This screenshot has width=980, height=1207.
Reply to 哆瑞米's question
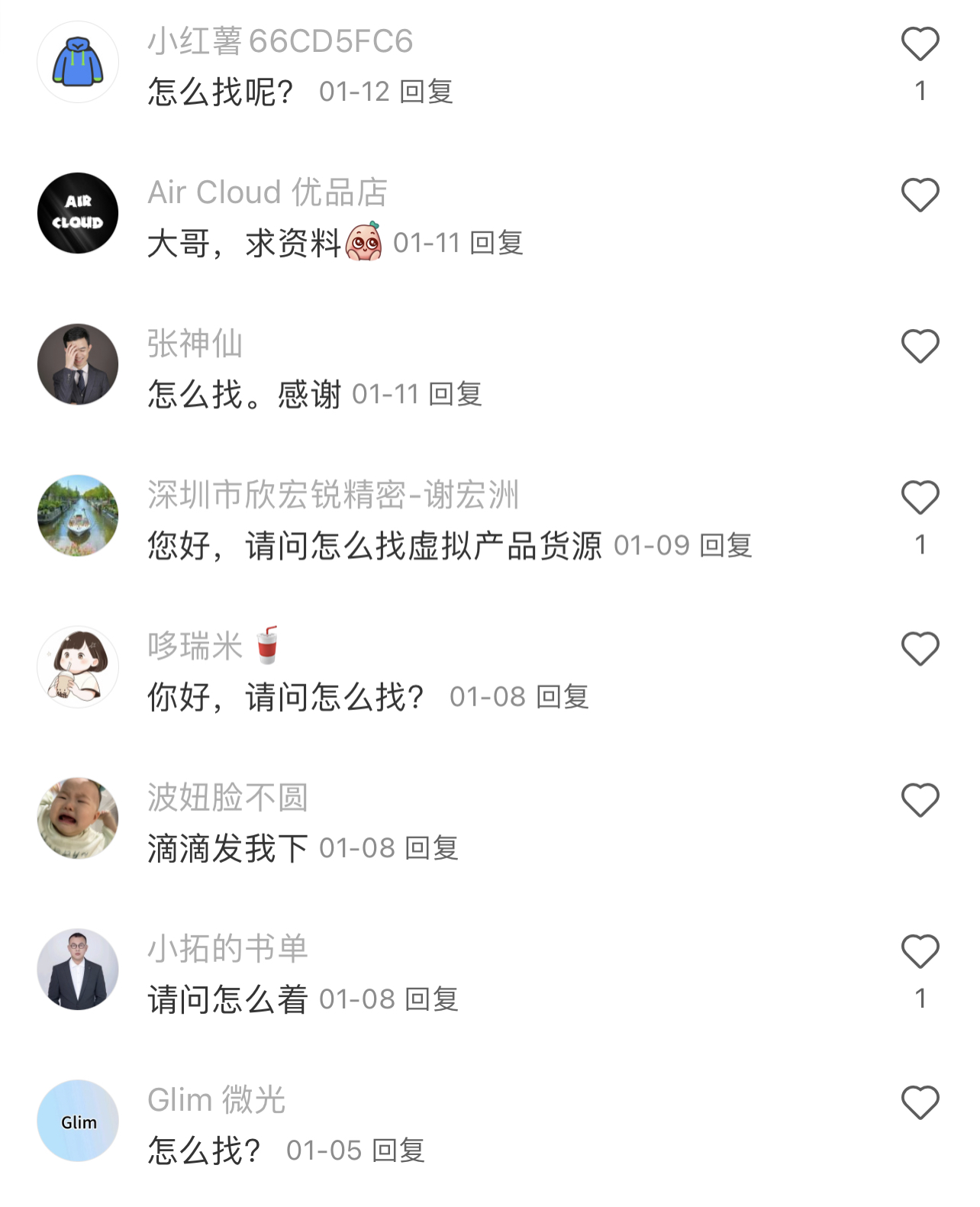(563, 697)
